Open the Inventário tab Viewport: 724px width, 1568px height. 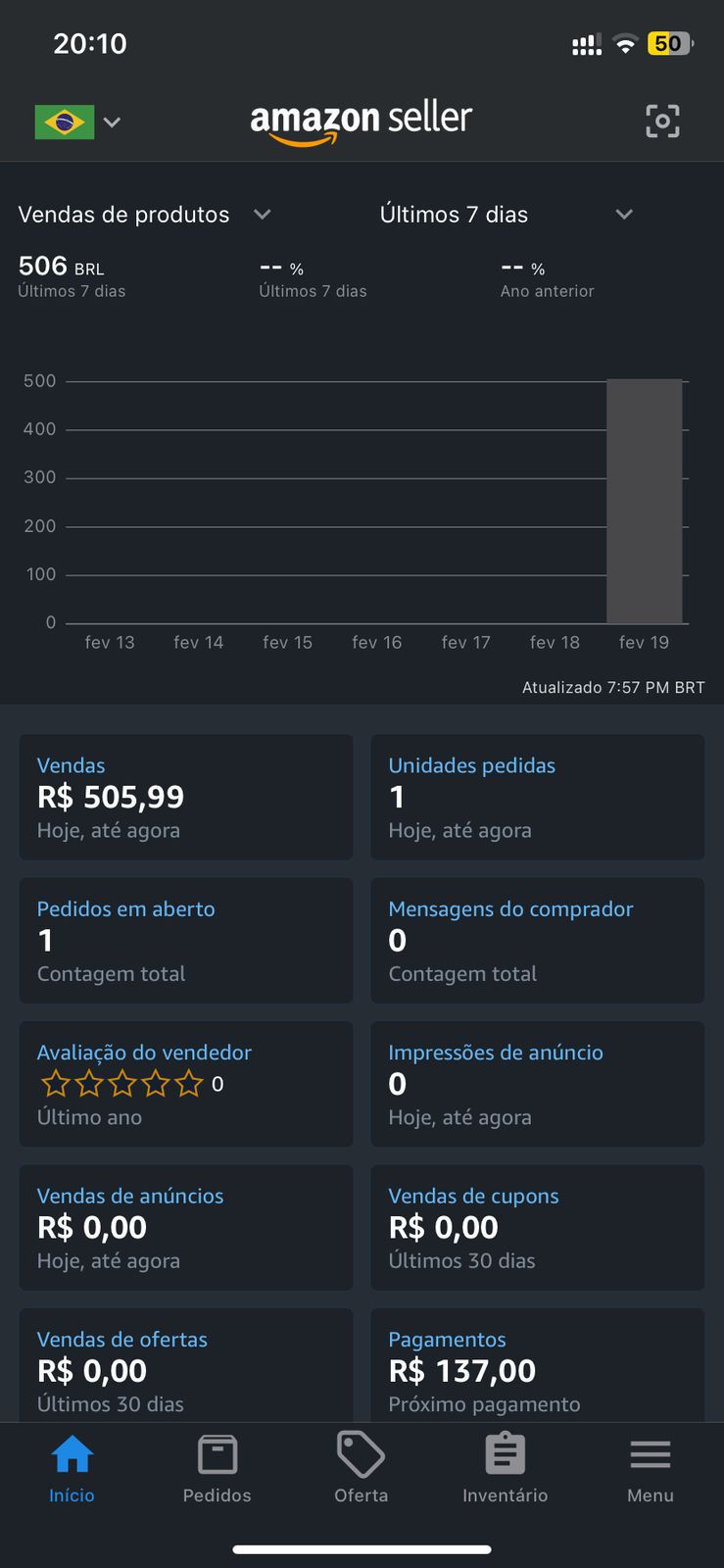[505, 1468]
